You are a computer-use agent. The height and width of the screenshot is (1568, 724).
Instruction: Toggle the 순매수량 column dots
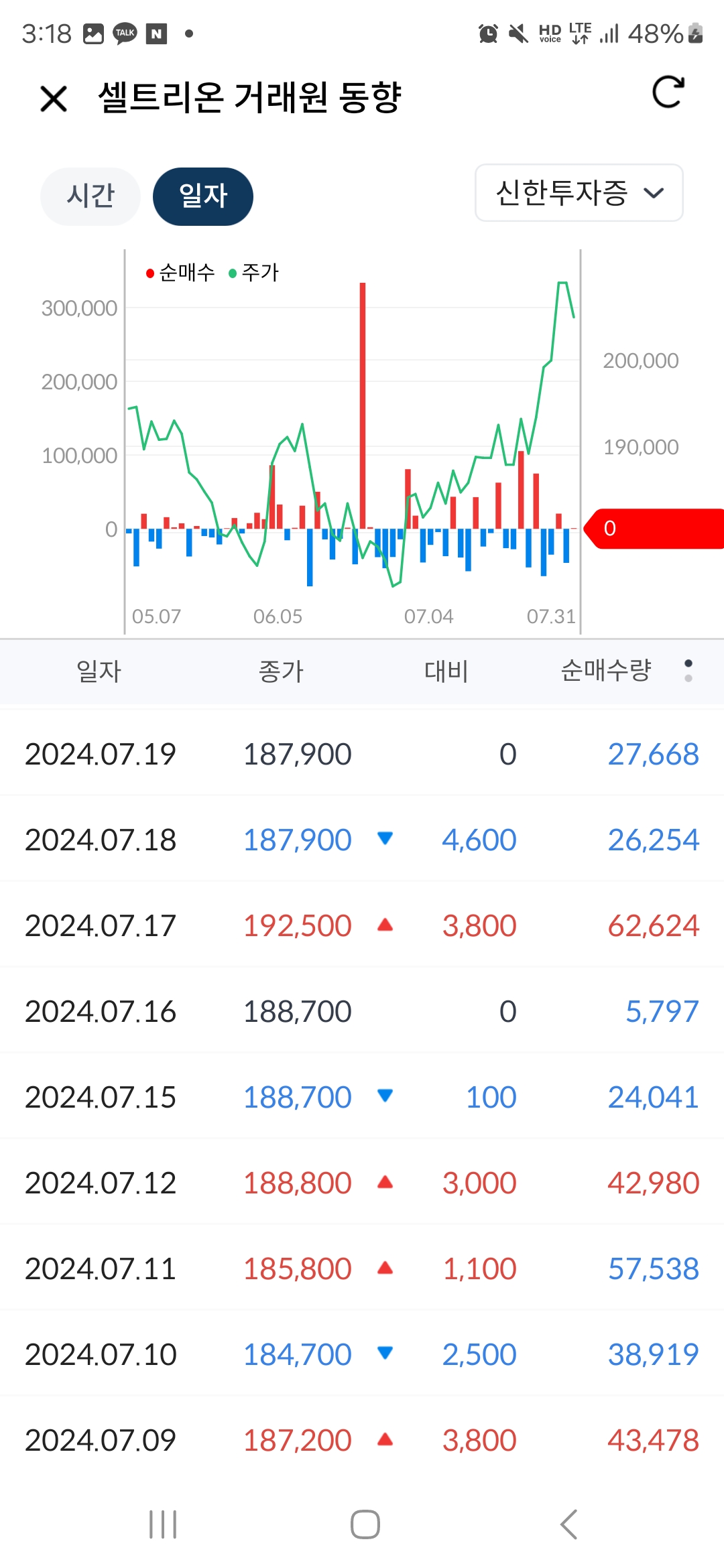point(688,670)
